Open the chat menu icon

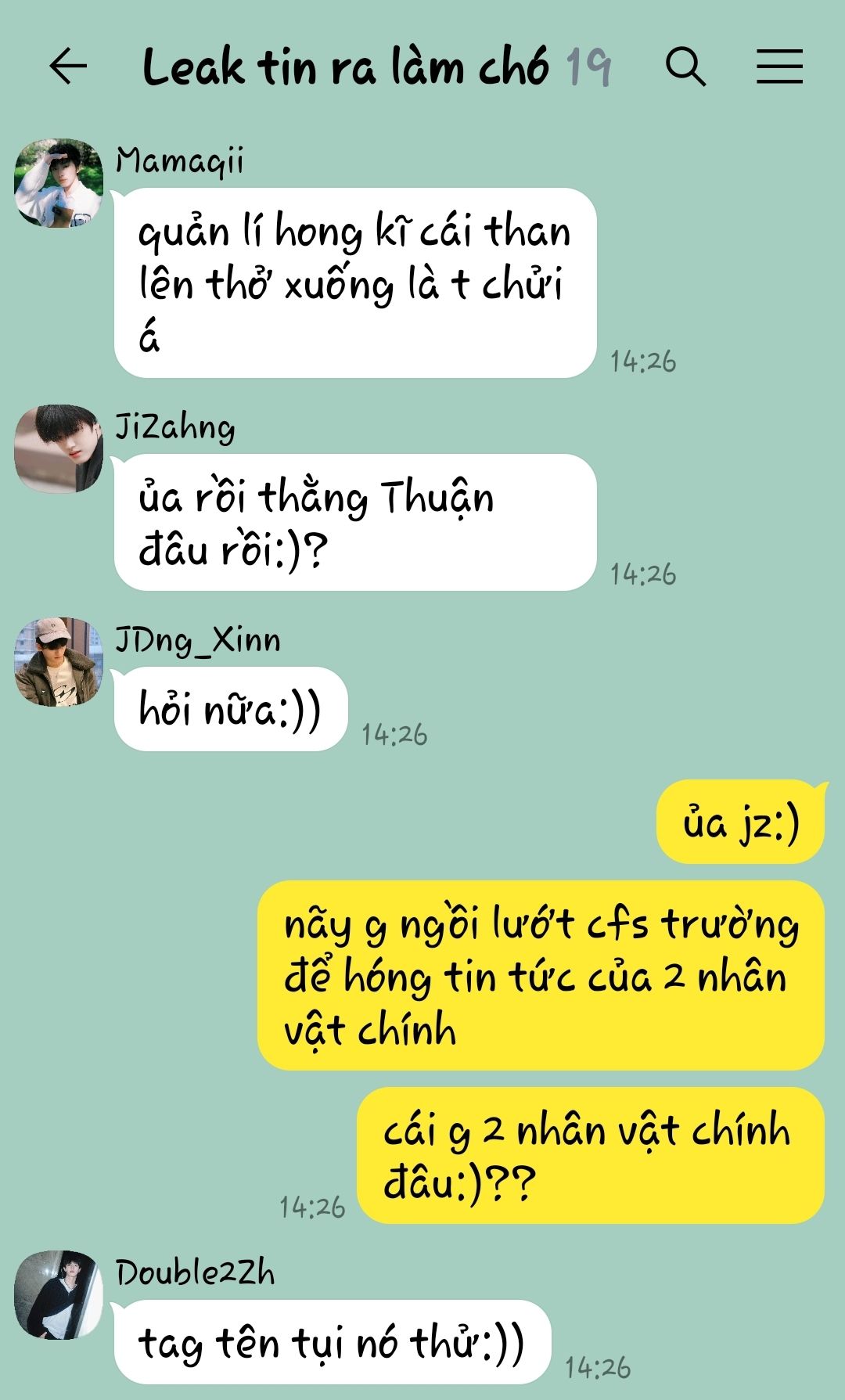click(779, 67)
